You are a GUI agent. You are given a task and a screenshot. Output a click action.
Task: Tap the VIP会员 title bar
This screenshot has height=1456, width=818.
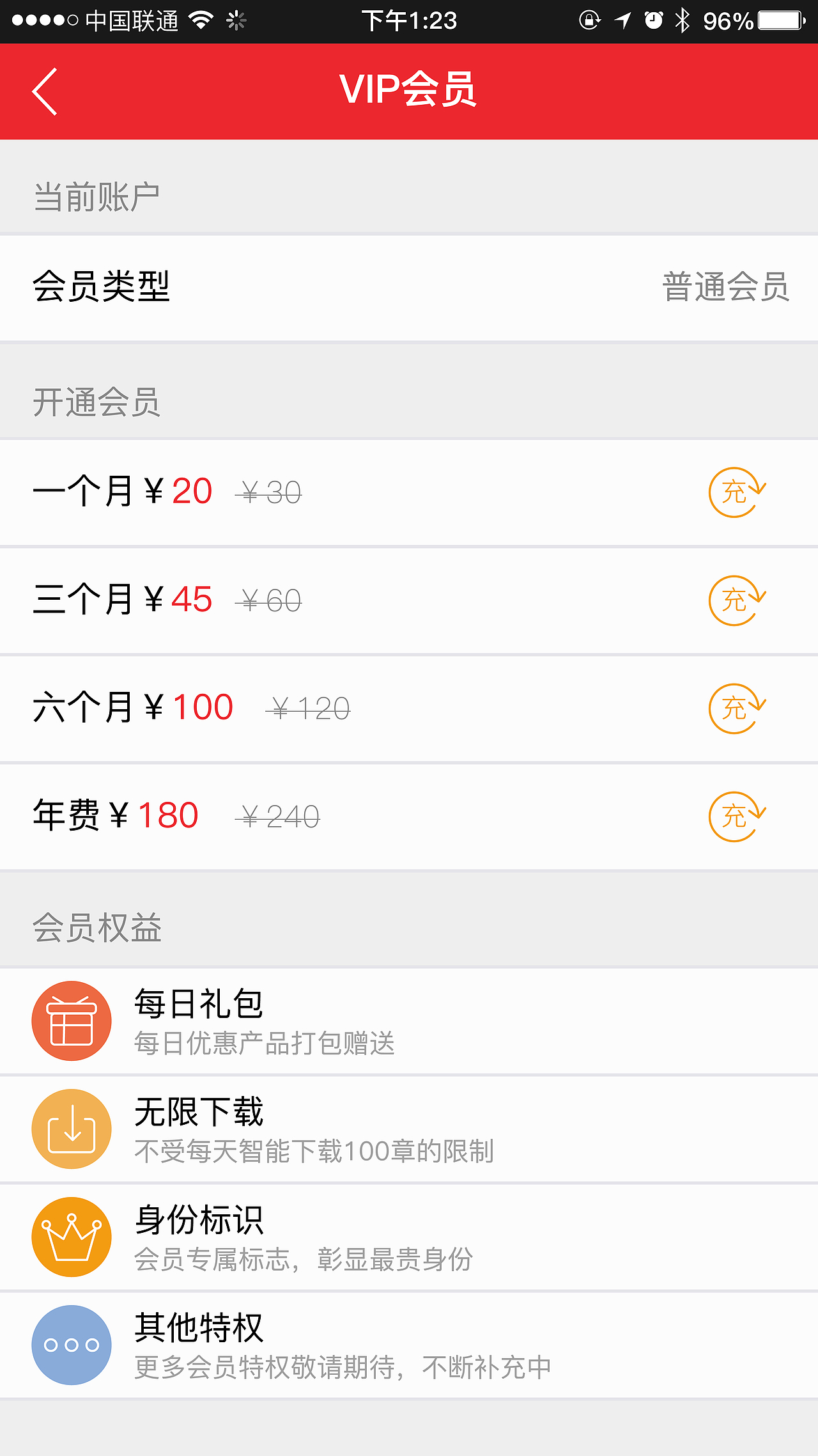[409, 91]
